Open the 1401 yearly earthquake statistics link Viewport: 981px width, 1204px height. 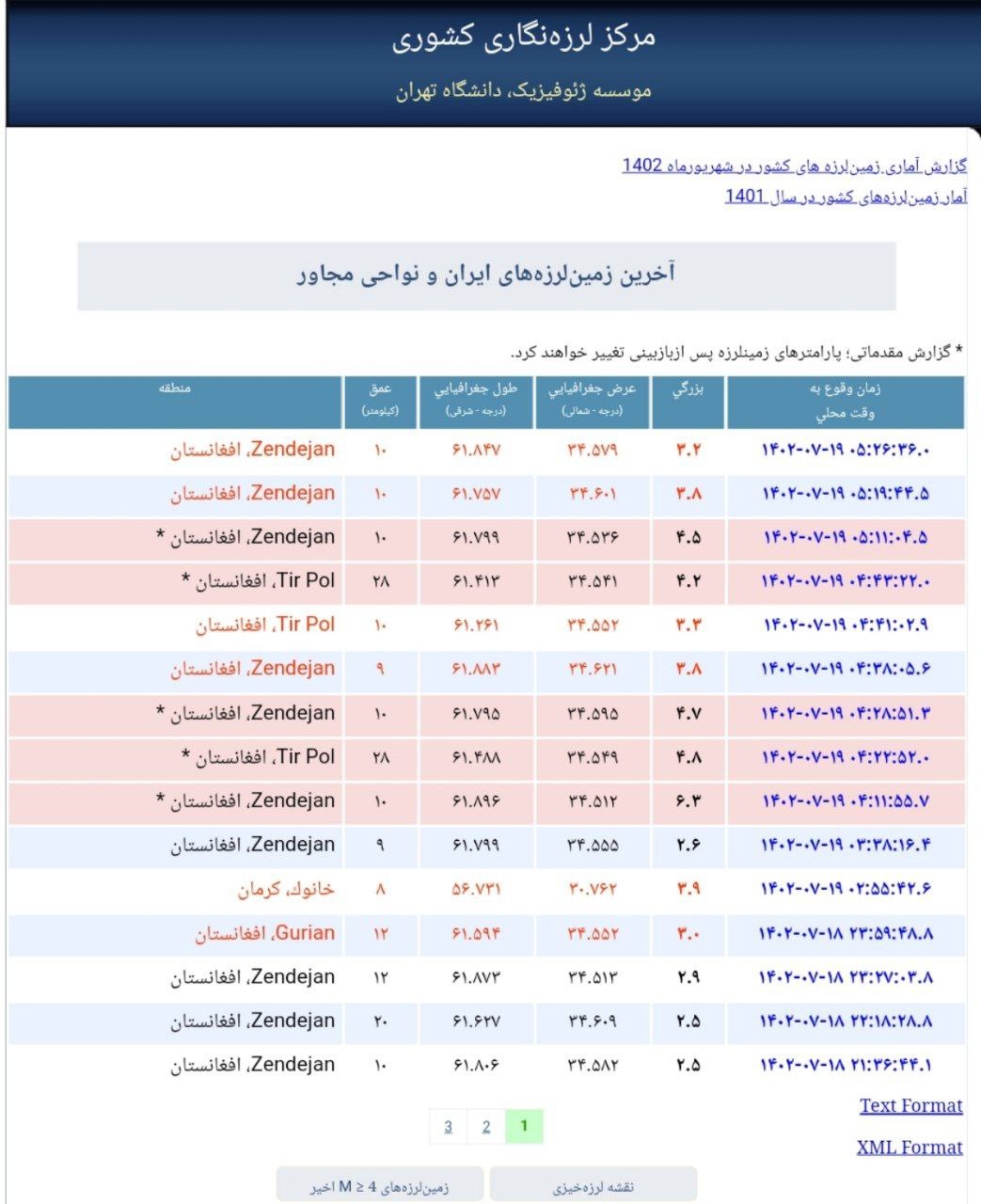coord(845,197)
